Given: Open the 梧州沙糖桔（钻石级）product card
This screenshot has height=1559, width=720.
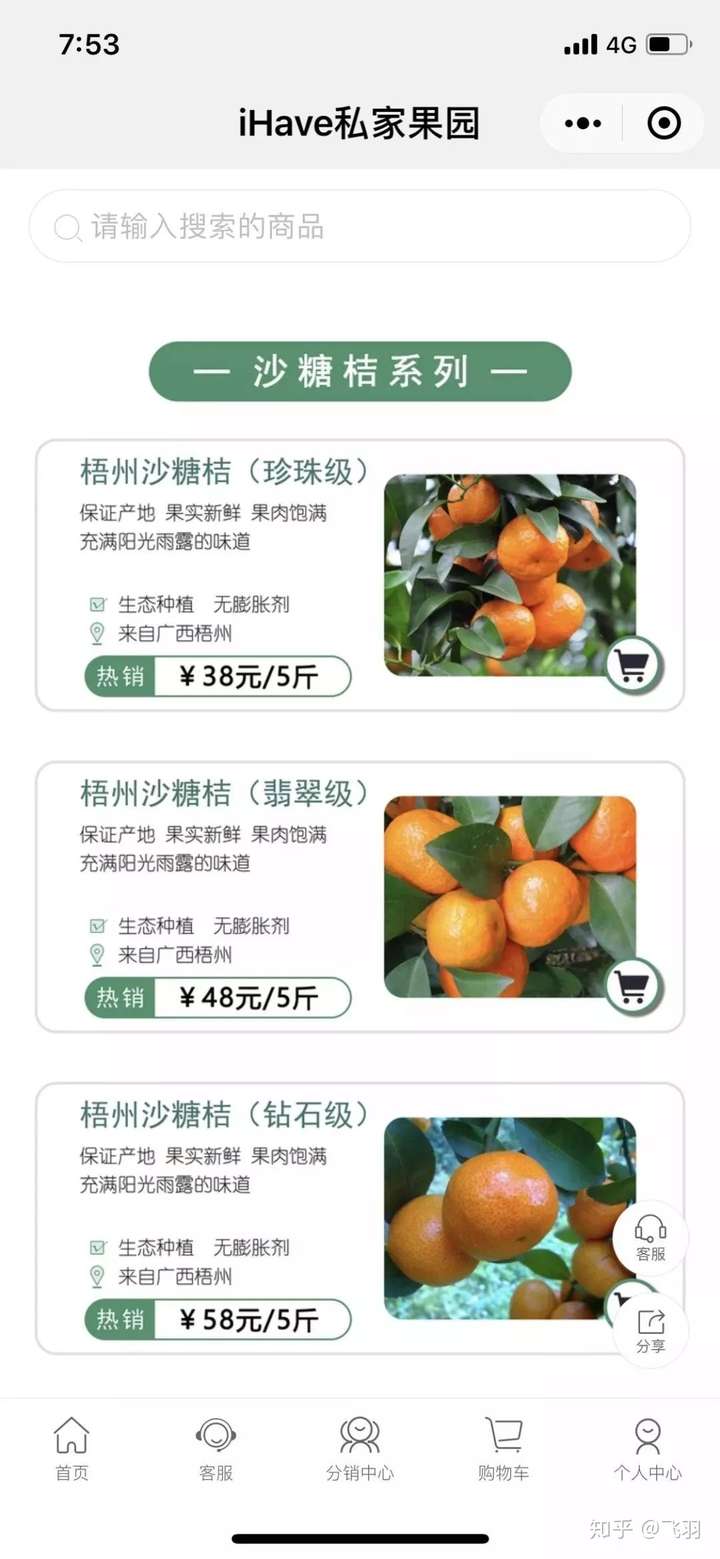Looking at the screenshot, I should coord(360,1218).
